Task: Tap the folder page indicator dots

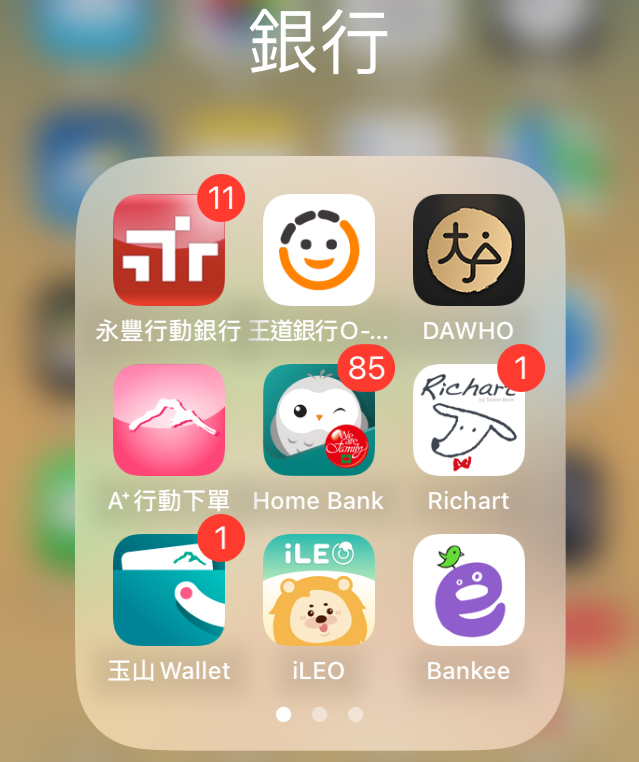Action: point(320,714)
